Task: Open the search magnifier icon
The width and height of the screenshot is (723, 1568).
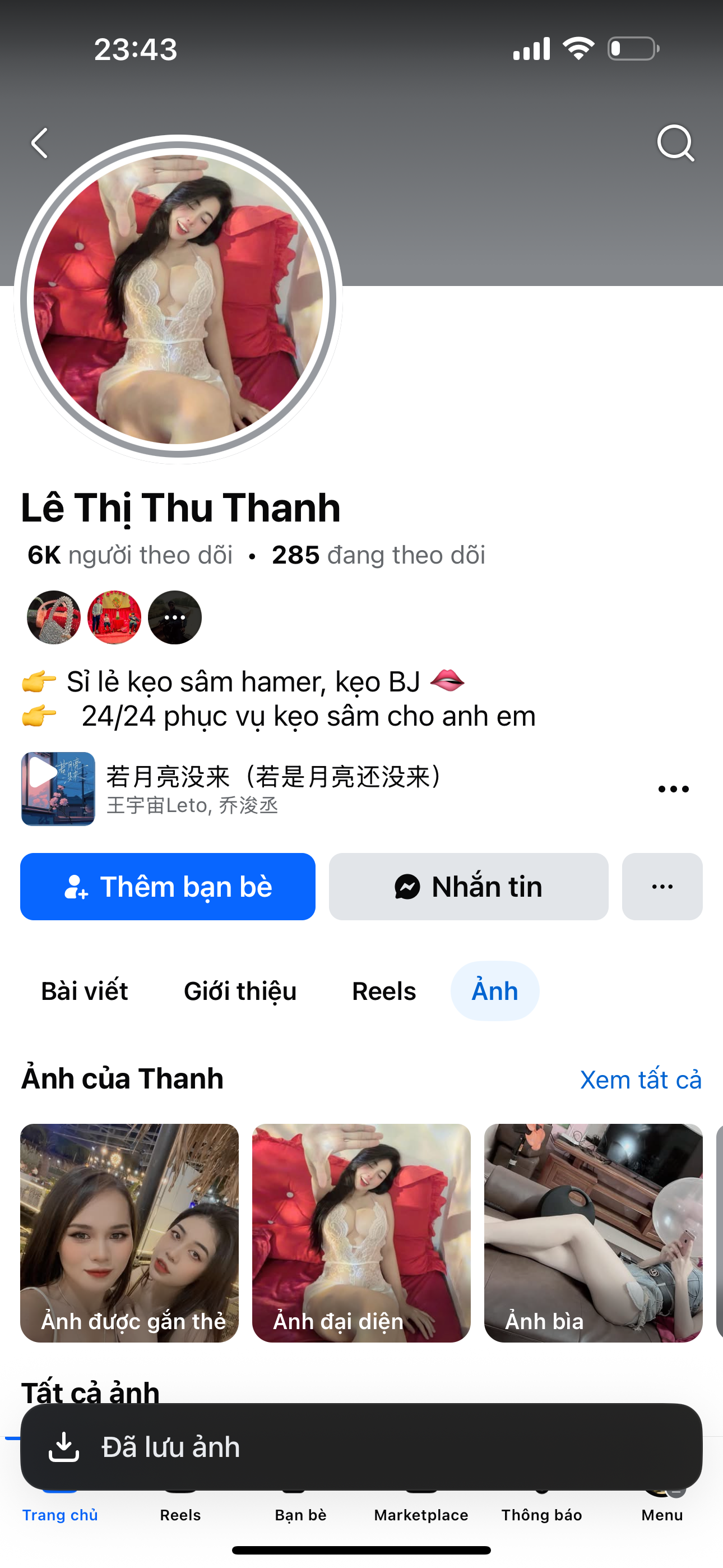Action: coord(675,144)
